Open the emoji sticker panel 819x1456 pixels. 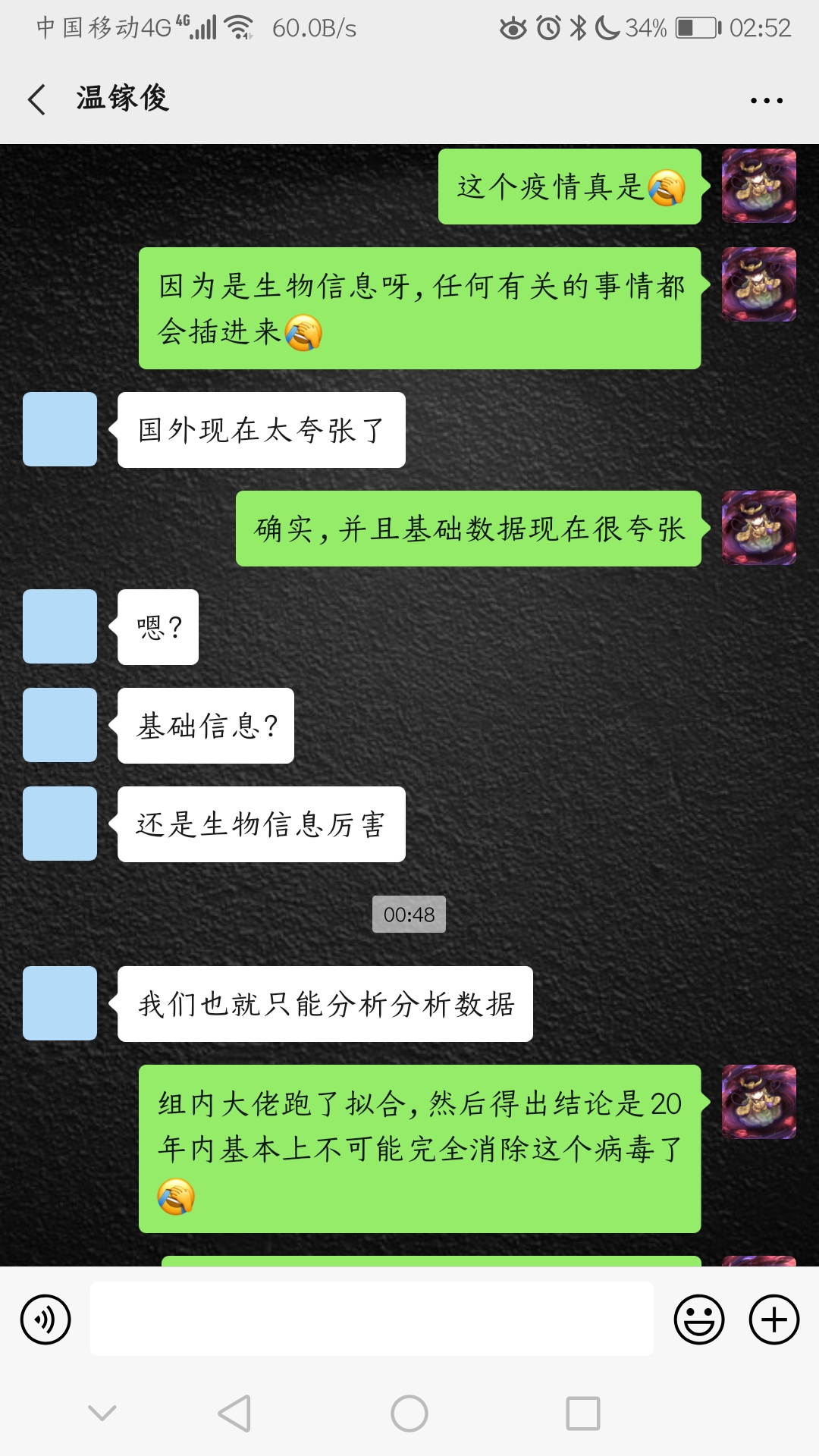698,1319
